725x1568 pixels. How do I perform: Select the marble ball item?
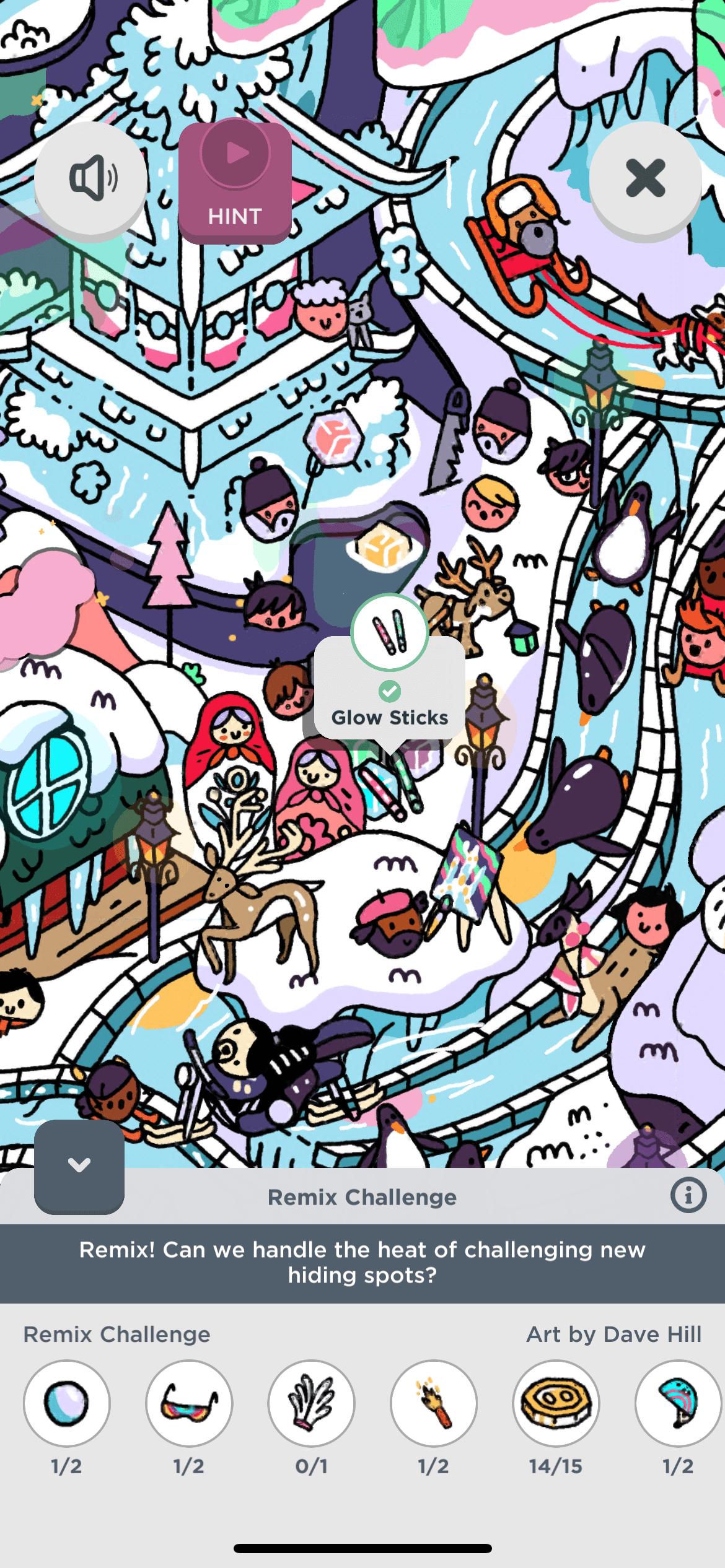(x=67, y=1403)
